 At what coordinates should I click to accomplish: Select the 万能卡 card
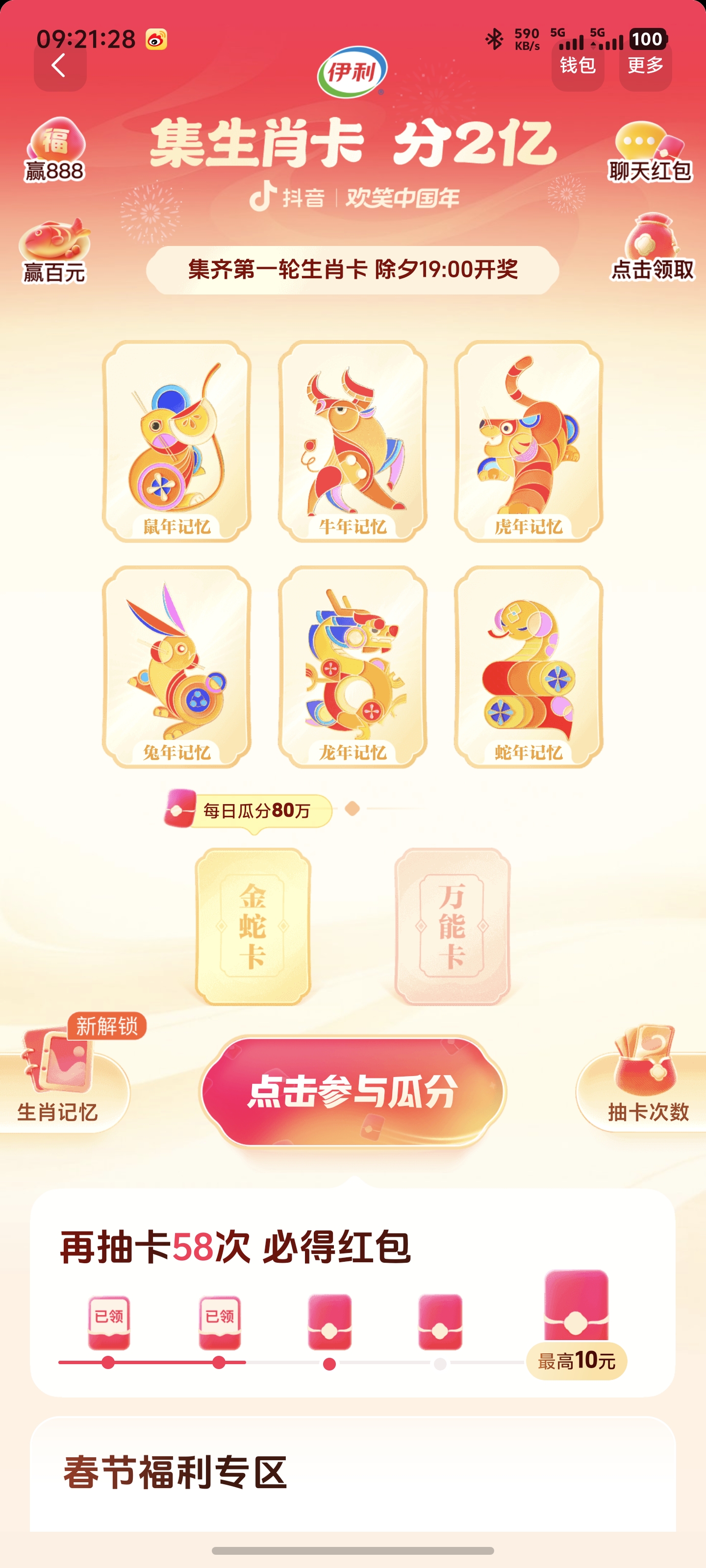click(452, 926)
